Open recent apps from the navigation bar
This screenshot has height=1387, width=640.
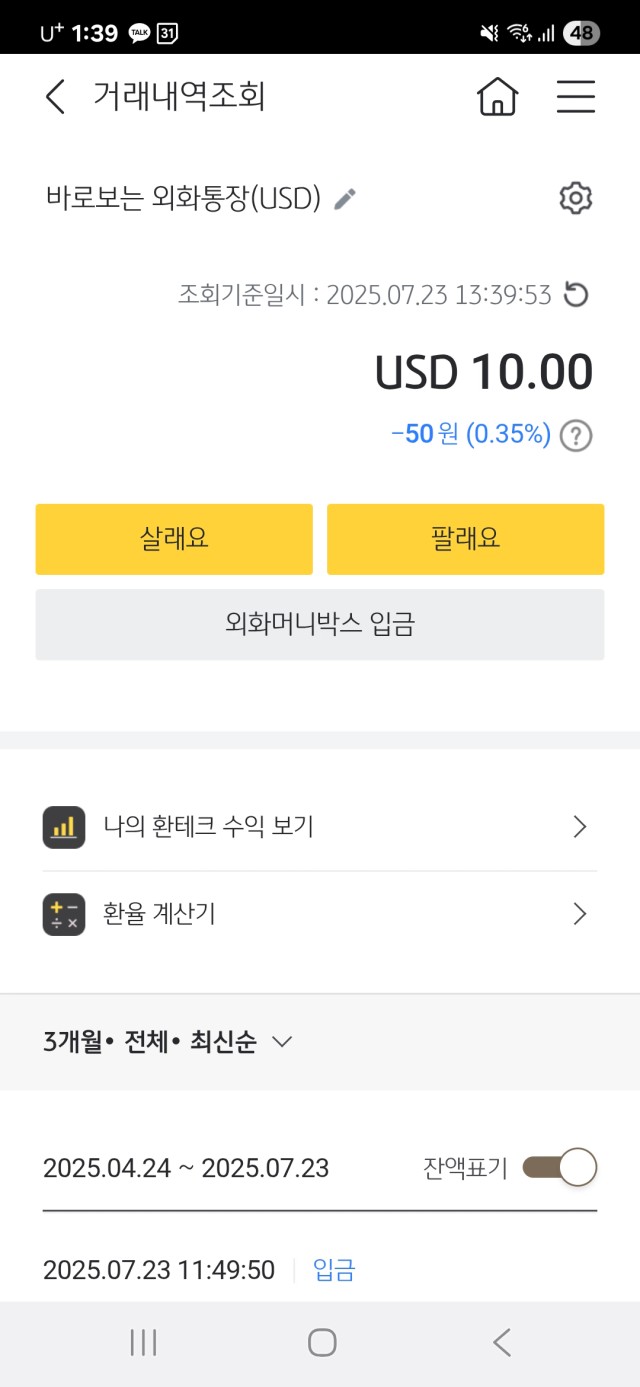point(144,1343)
